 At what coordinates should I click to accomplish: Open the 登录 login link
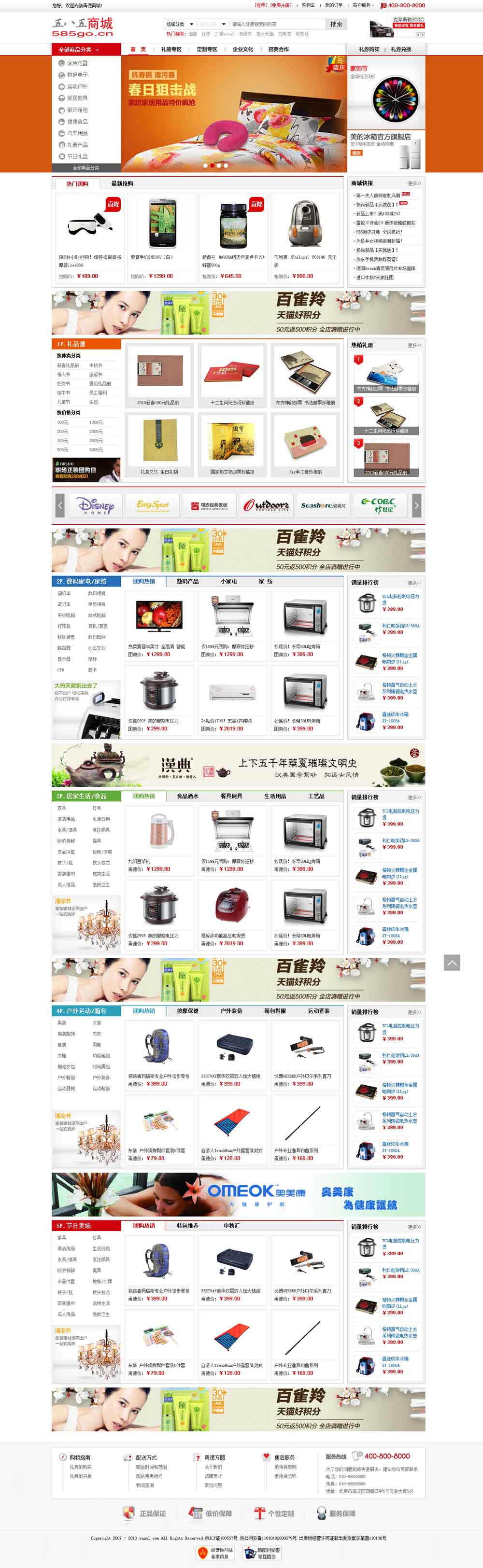coord(261,5)
